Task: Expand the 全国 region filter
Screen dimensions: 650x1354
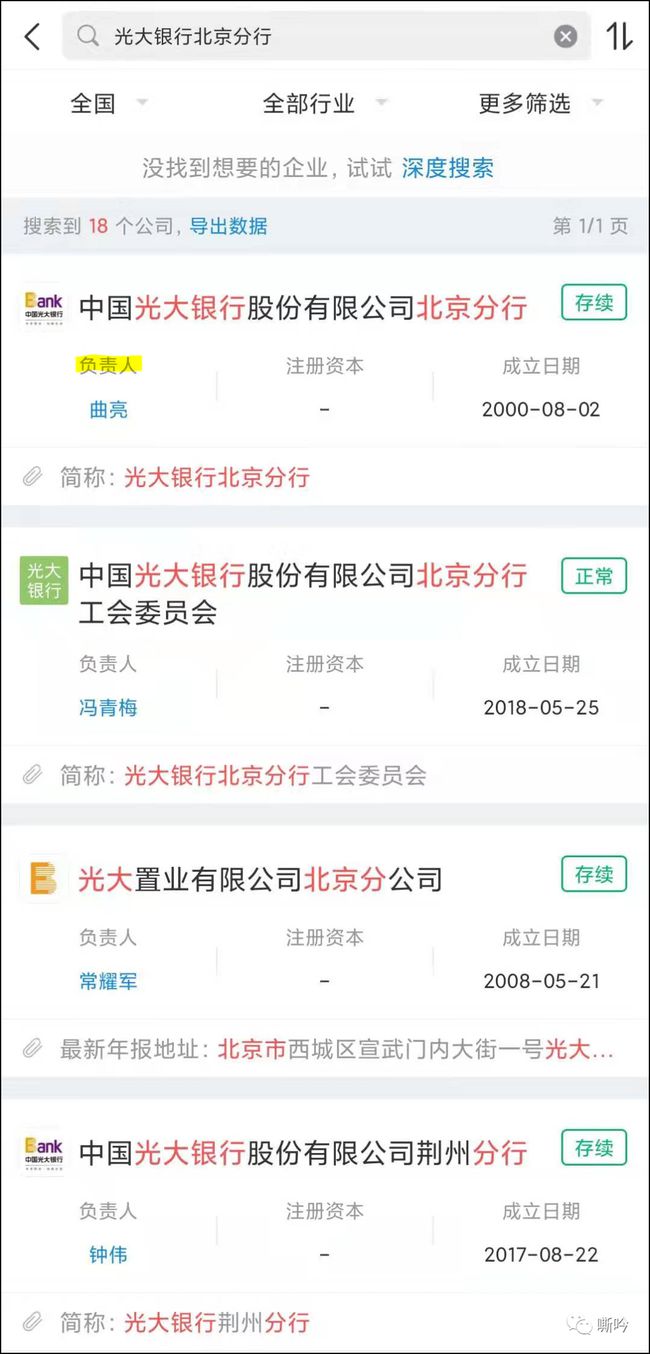Action: pyautogui.click(x=108, y=103)
